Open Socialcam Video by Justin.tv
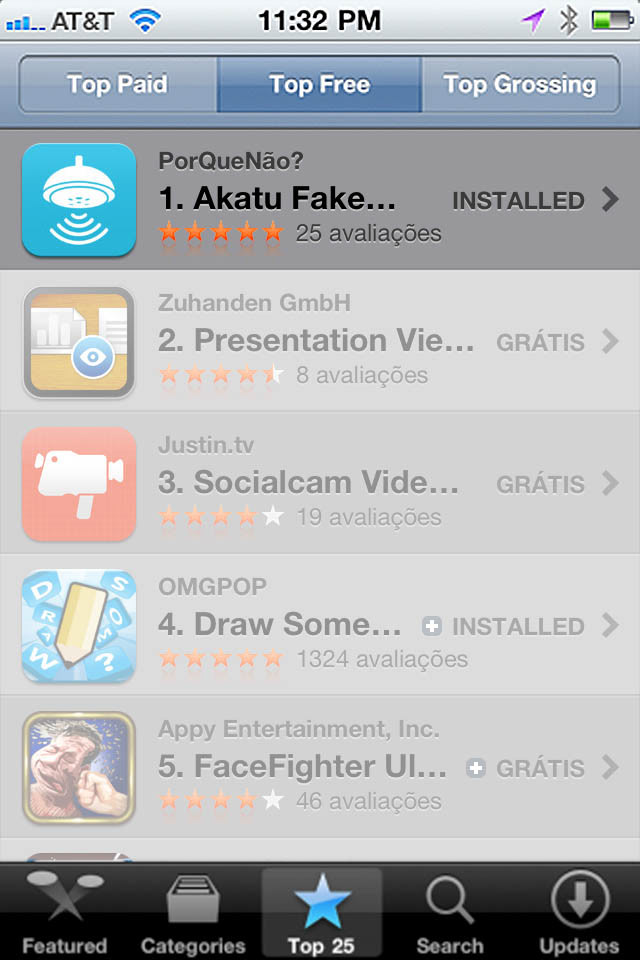Screen dimensions: 640x960 click(300, 483)
